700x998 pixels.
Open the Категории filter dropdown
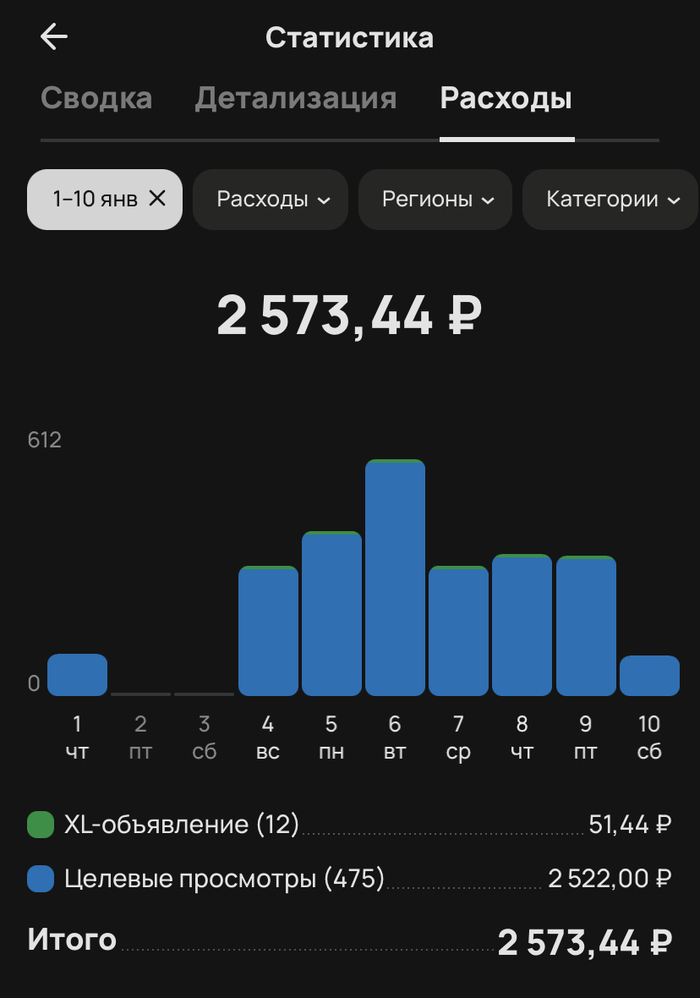point(608,199)
